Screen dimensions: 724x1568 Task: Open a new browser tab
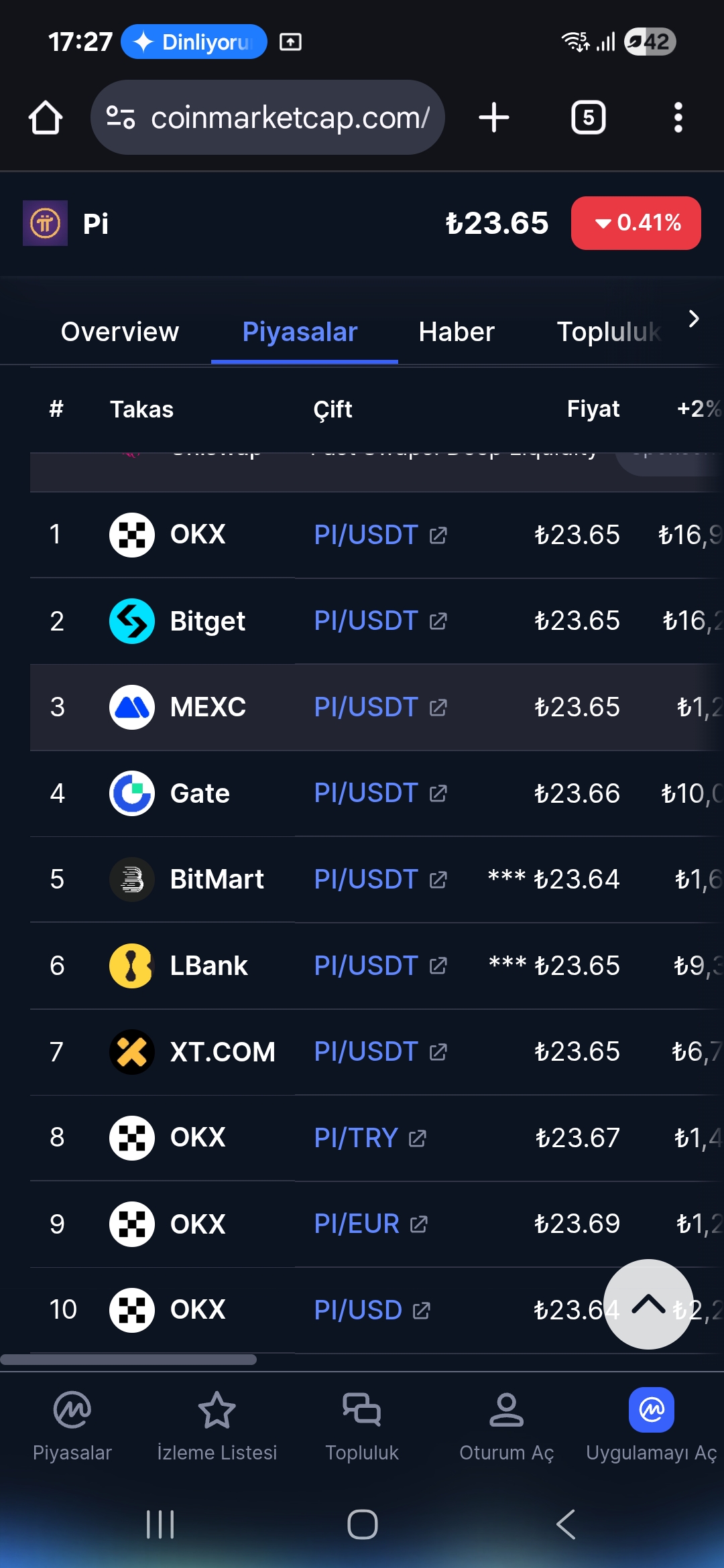[x=494, y=117]
